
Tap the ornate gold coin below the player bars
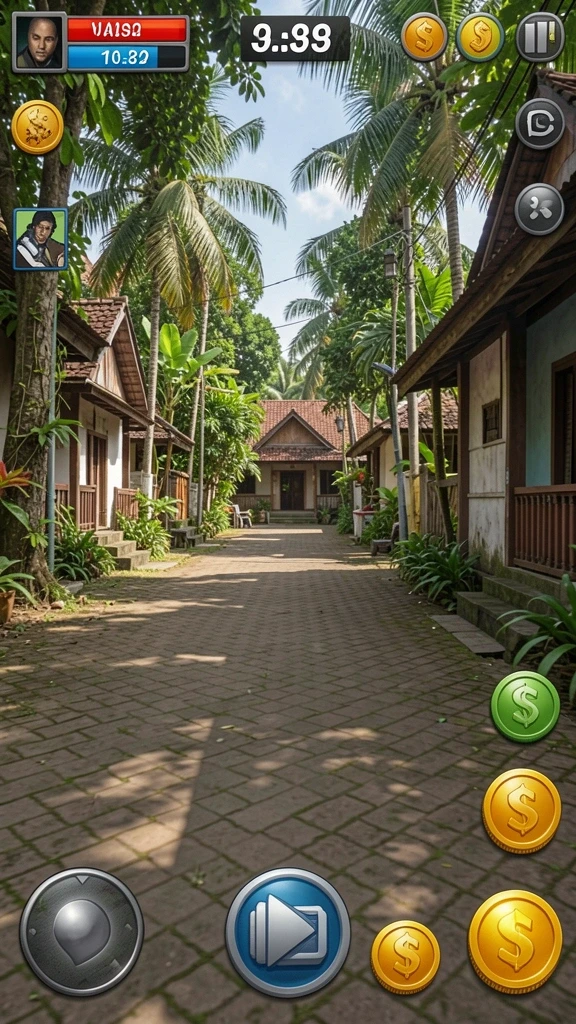[x=37, y=127]
